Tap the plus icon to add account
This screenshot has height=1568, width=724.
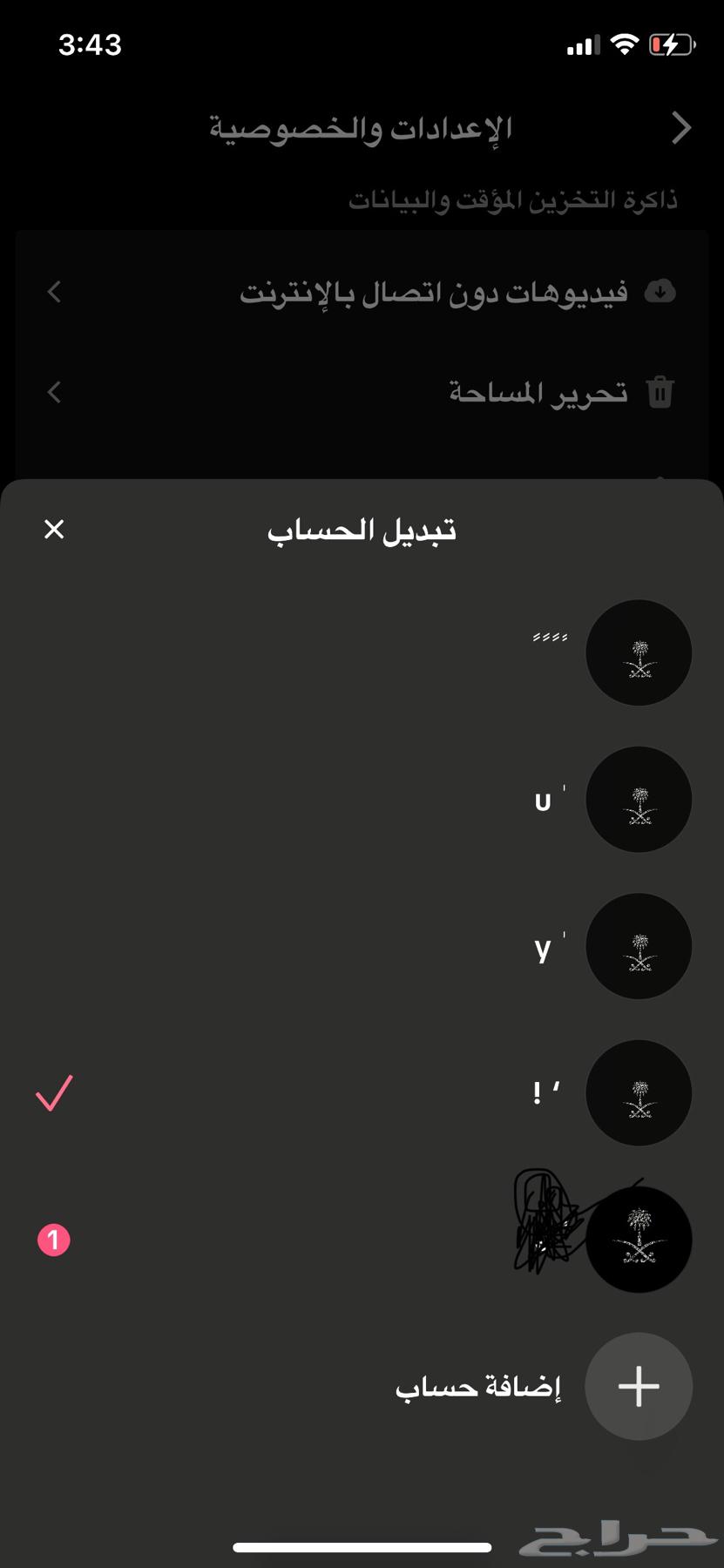639,1386
